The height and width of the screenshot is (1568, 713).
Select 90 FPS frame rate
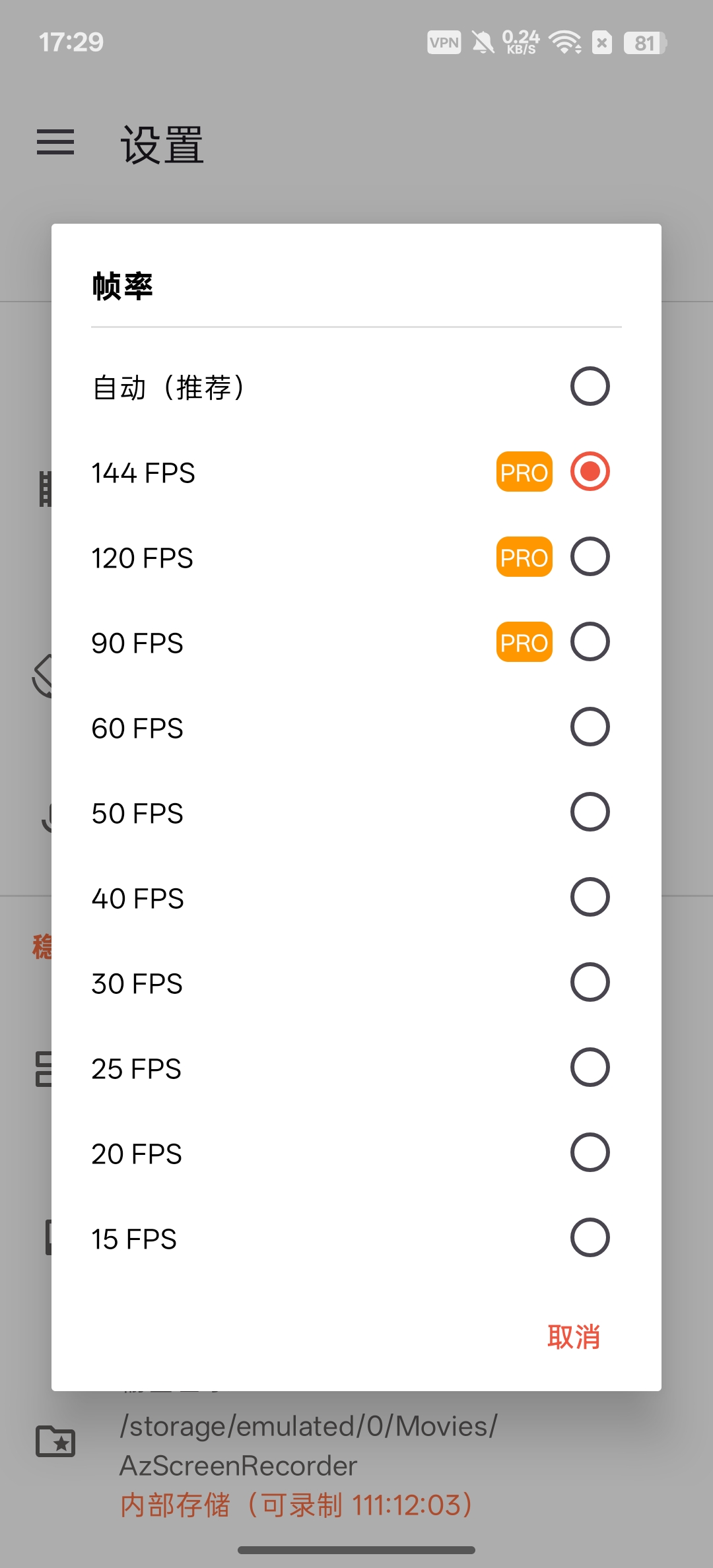point(589,641)
